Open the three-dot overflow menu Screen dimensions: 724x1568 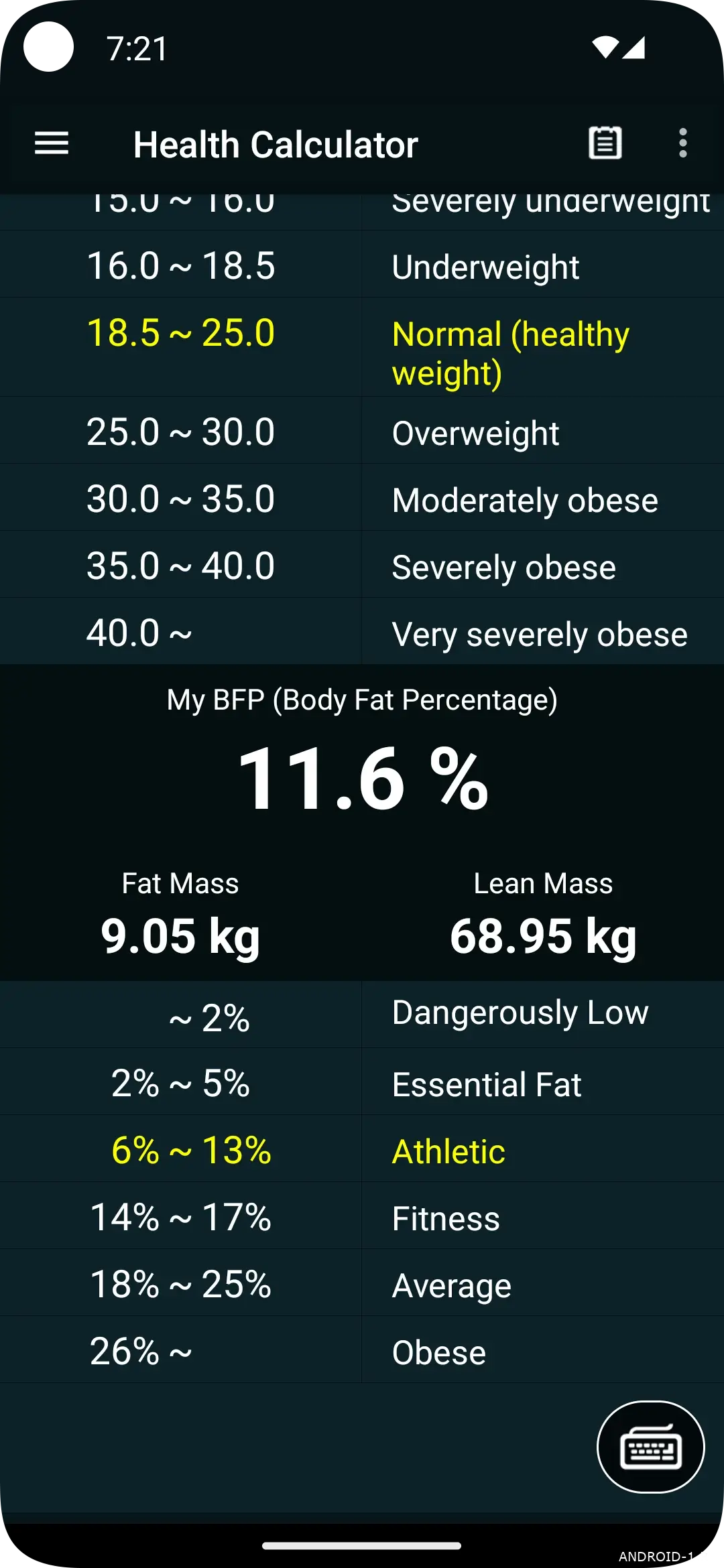coord(682,143)
